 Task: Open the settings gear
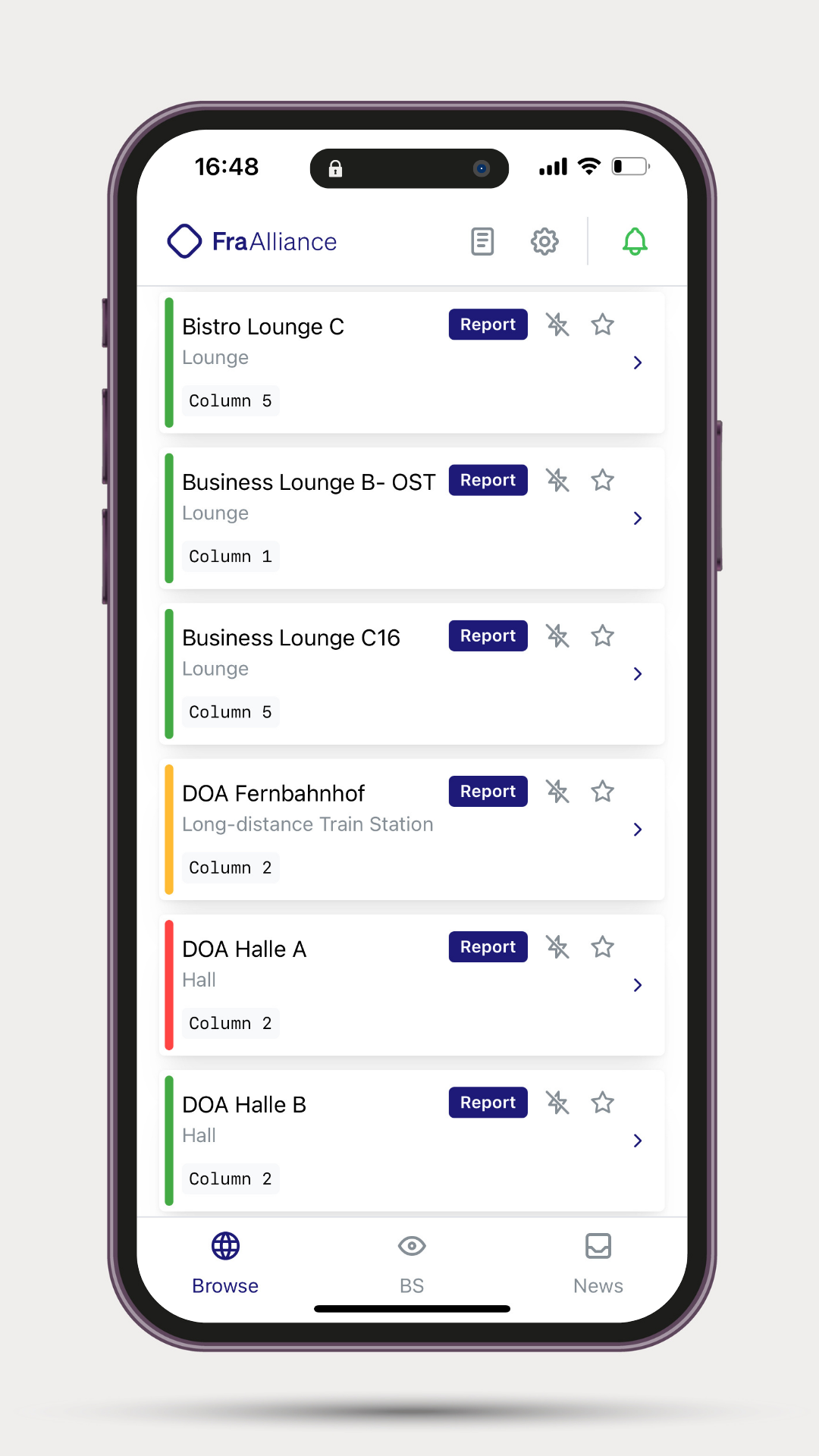tap(544, 242)
